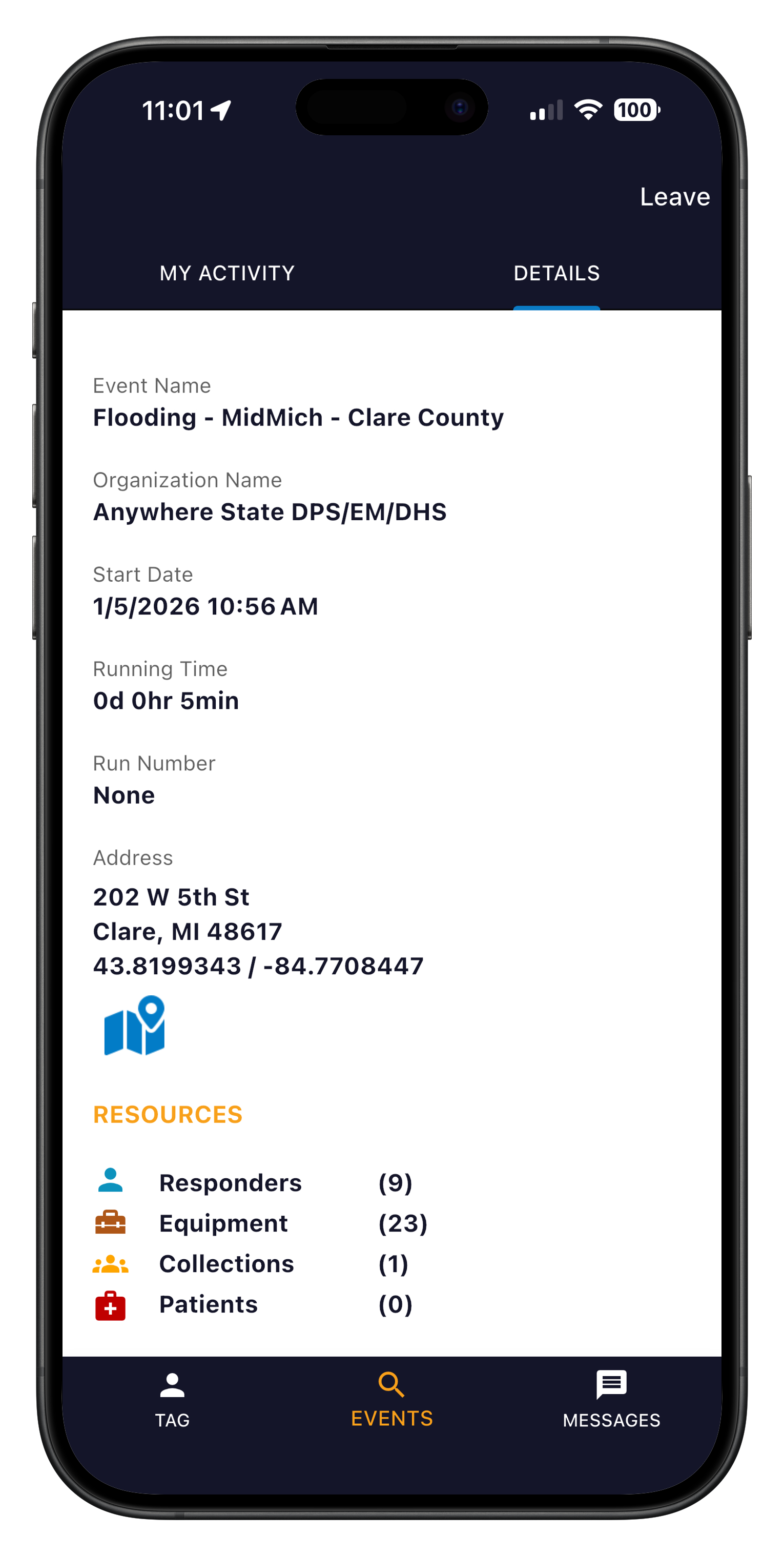
Task: Select the Details tab
Action: [x=556, y=273]
